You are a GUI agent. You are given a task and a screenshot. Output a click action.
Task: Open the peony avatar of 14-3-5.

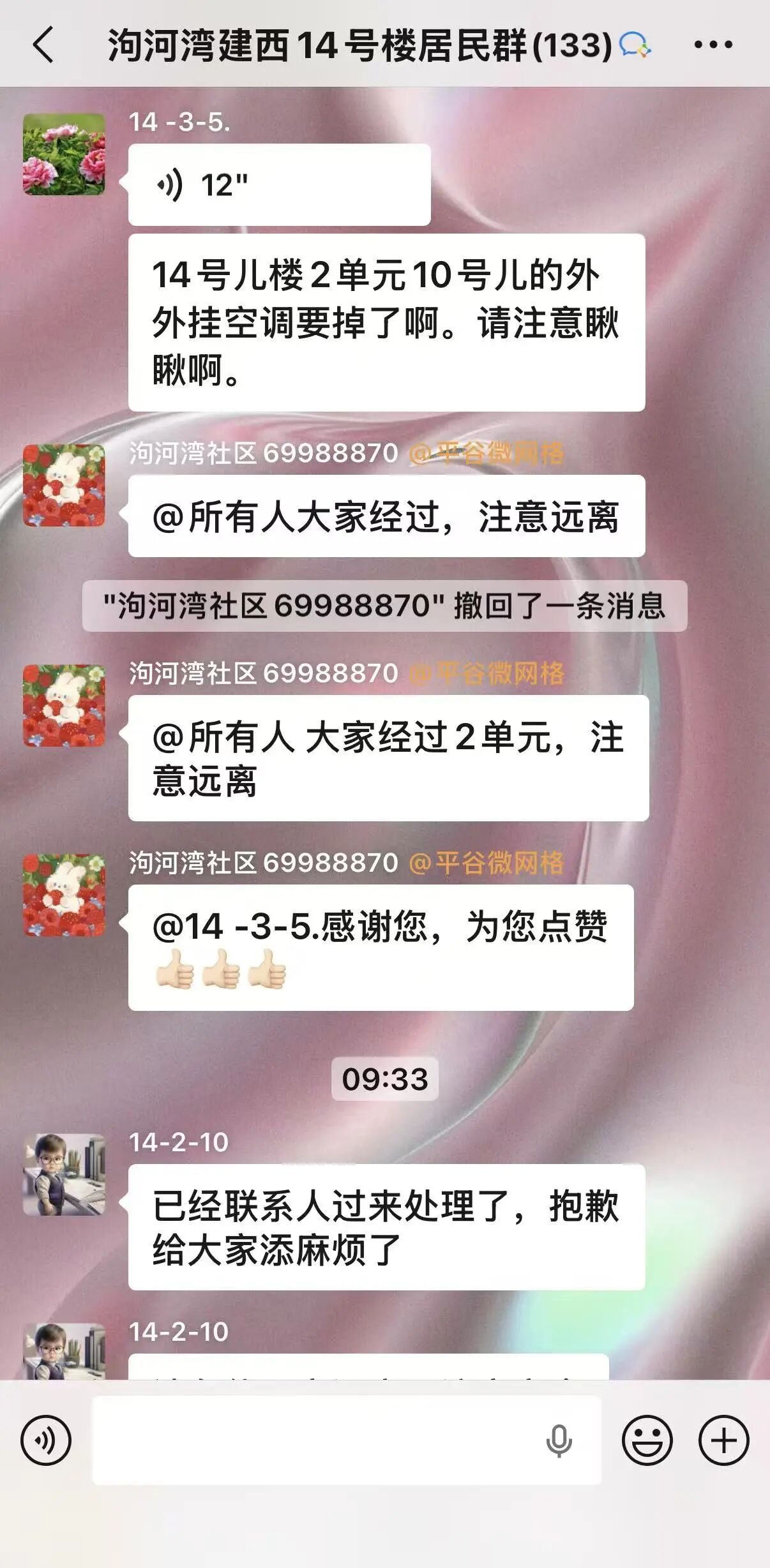(x=64, y=154)
